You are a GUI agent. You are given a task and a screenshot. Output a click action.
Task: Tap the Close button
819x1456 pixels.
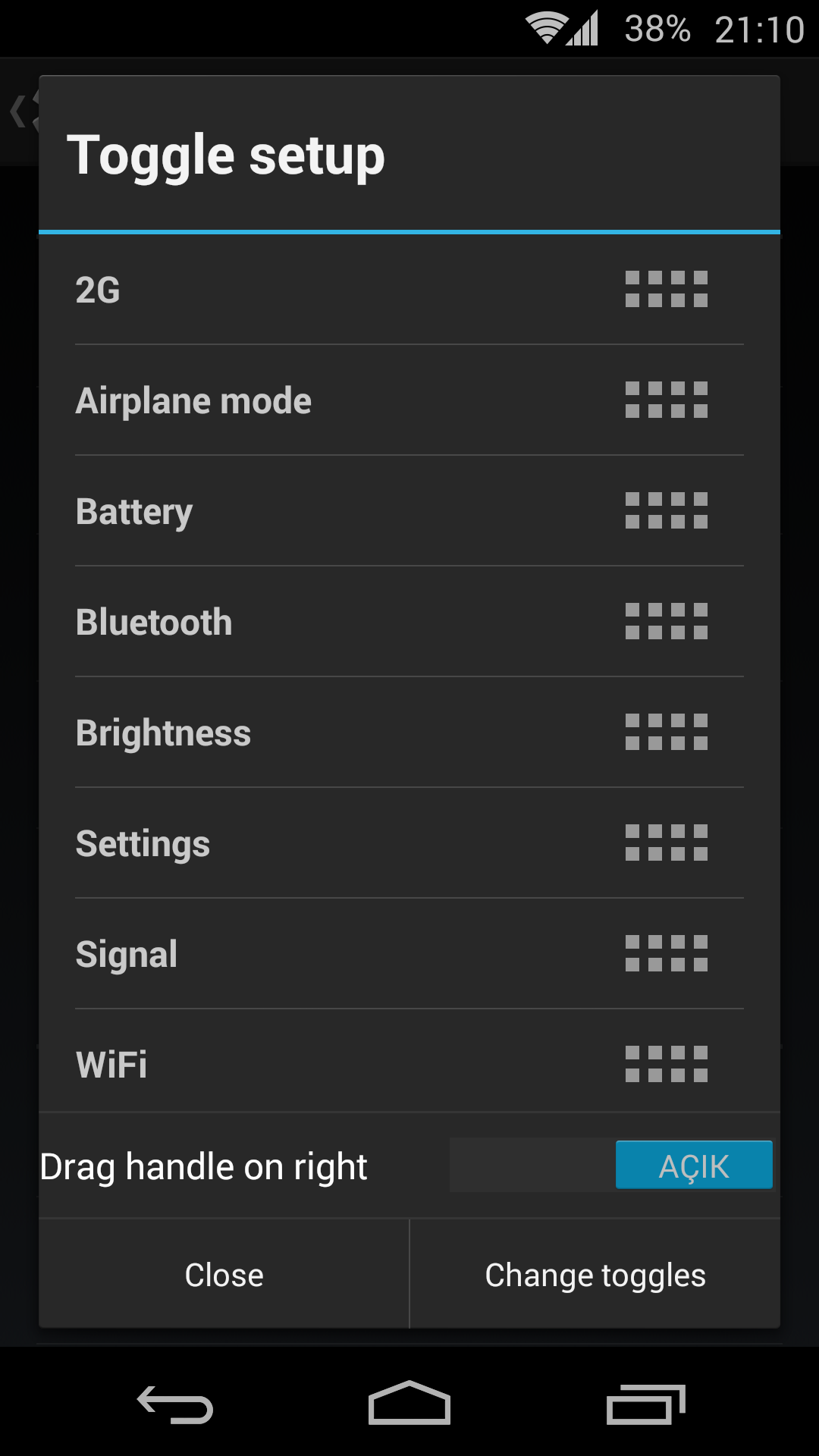point(224,1275)
